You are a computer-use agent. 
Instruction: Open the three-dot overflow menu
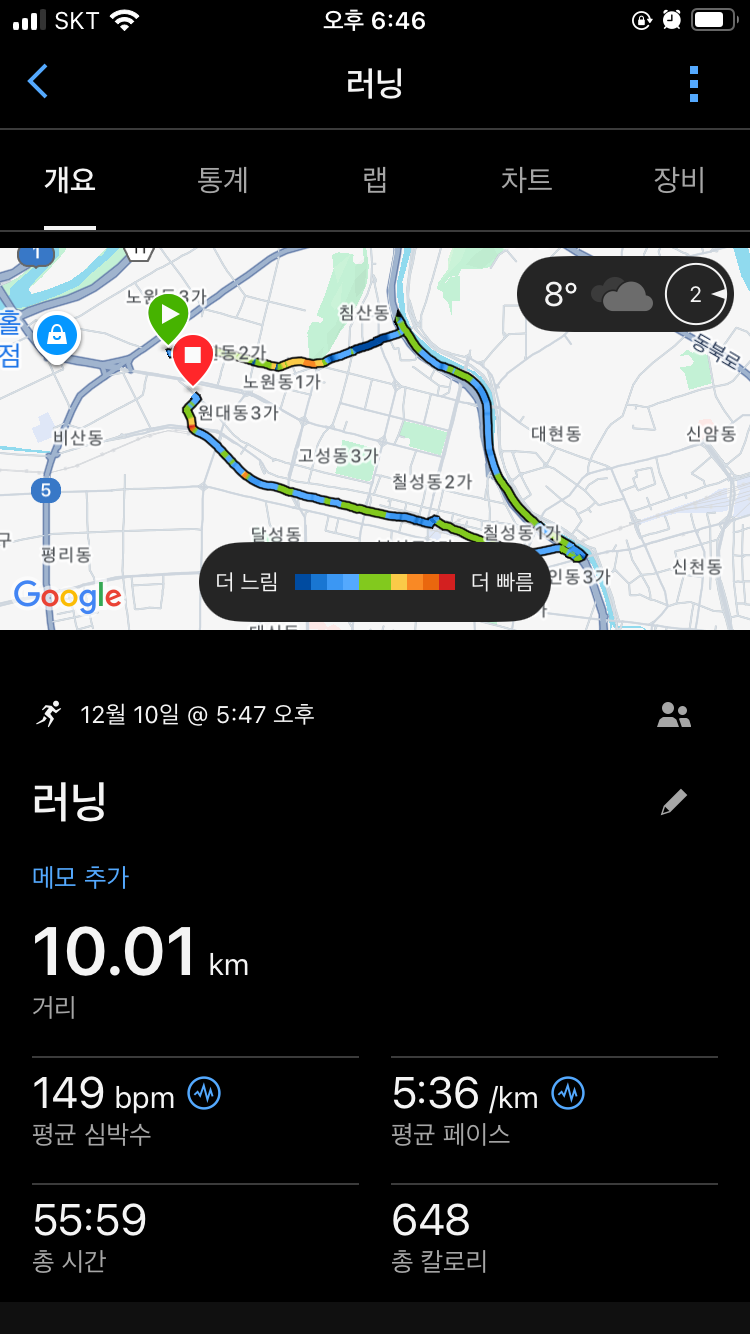coord(694,84)
